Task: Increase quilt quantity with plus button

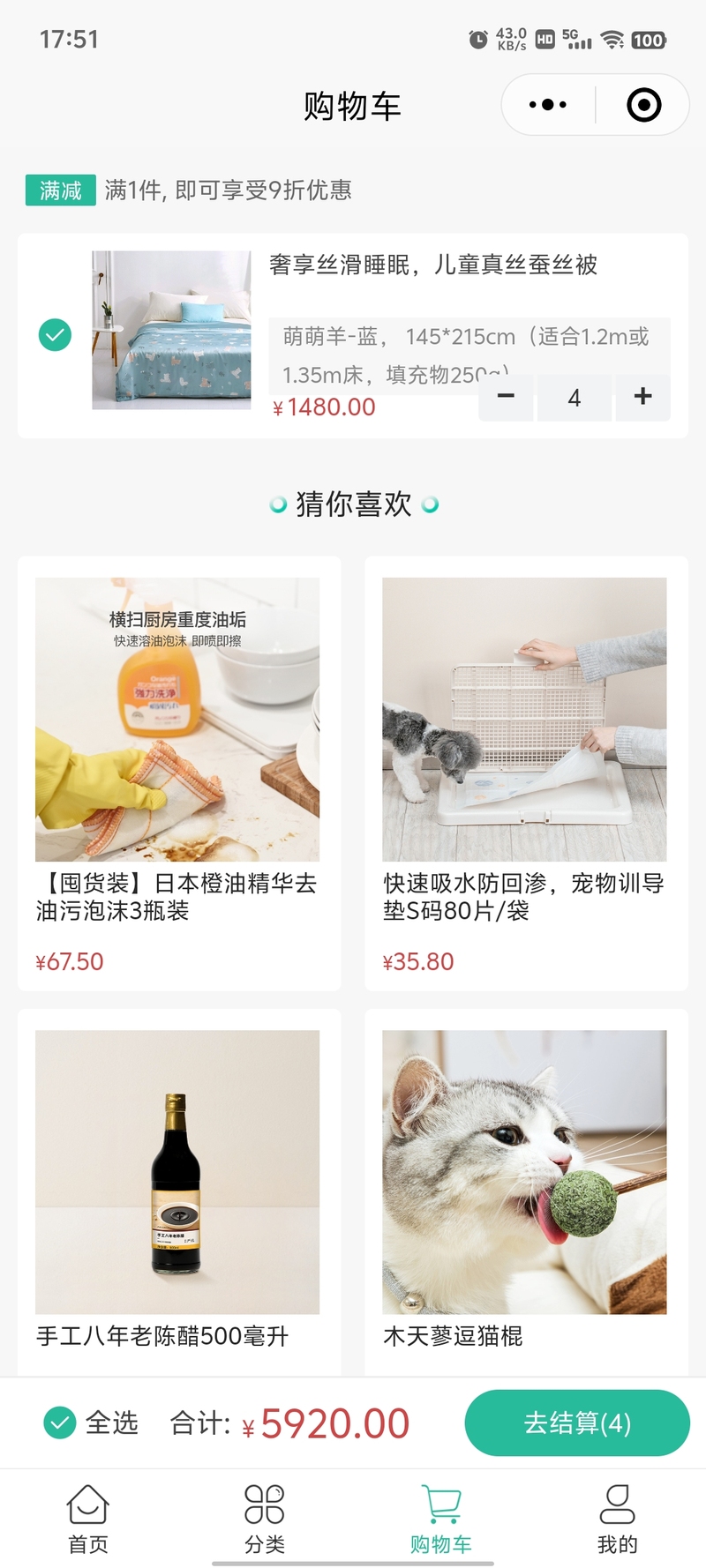Action: coord(642,397)
